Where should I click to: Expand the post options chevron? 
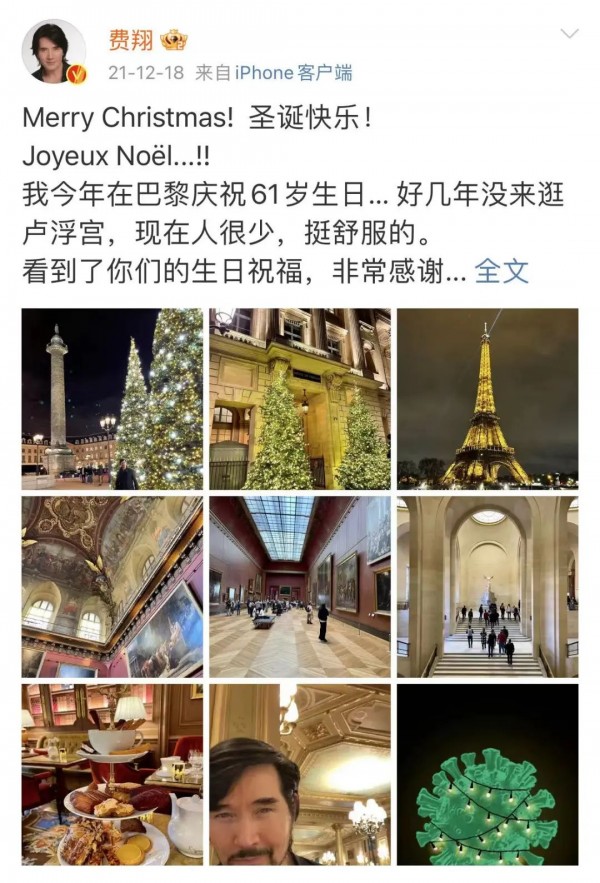568,35
